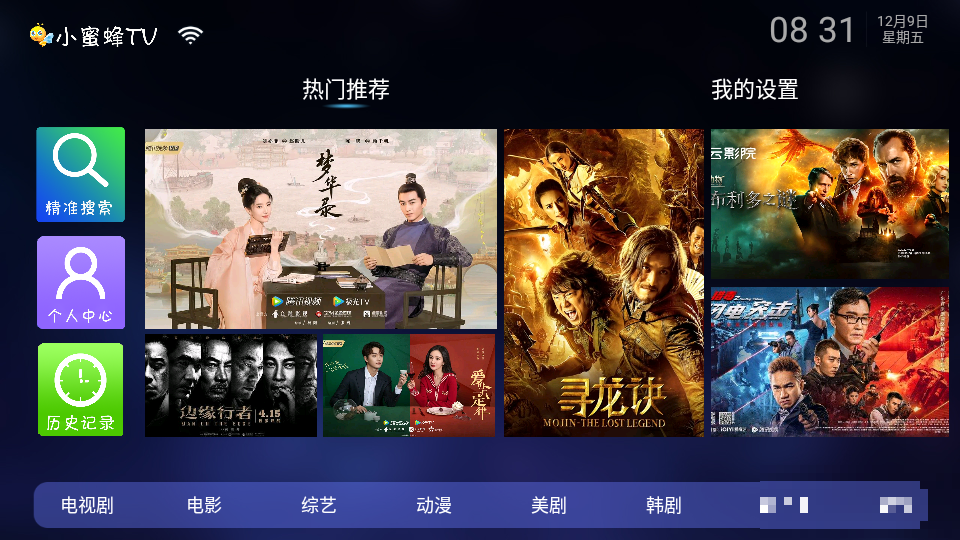Go to 动漫 category
Viewport: 960px width, 540px height.
point(434,505)
